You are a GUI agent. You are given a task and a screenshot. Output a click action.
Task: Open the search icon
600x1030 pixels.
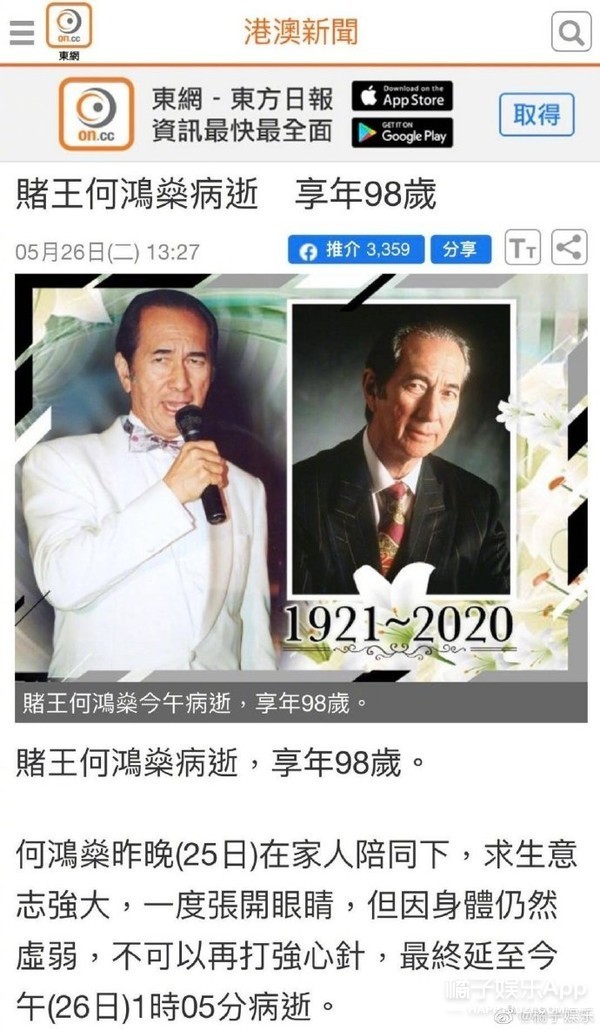pyautogui.click(x=571, y=33)
